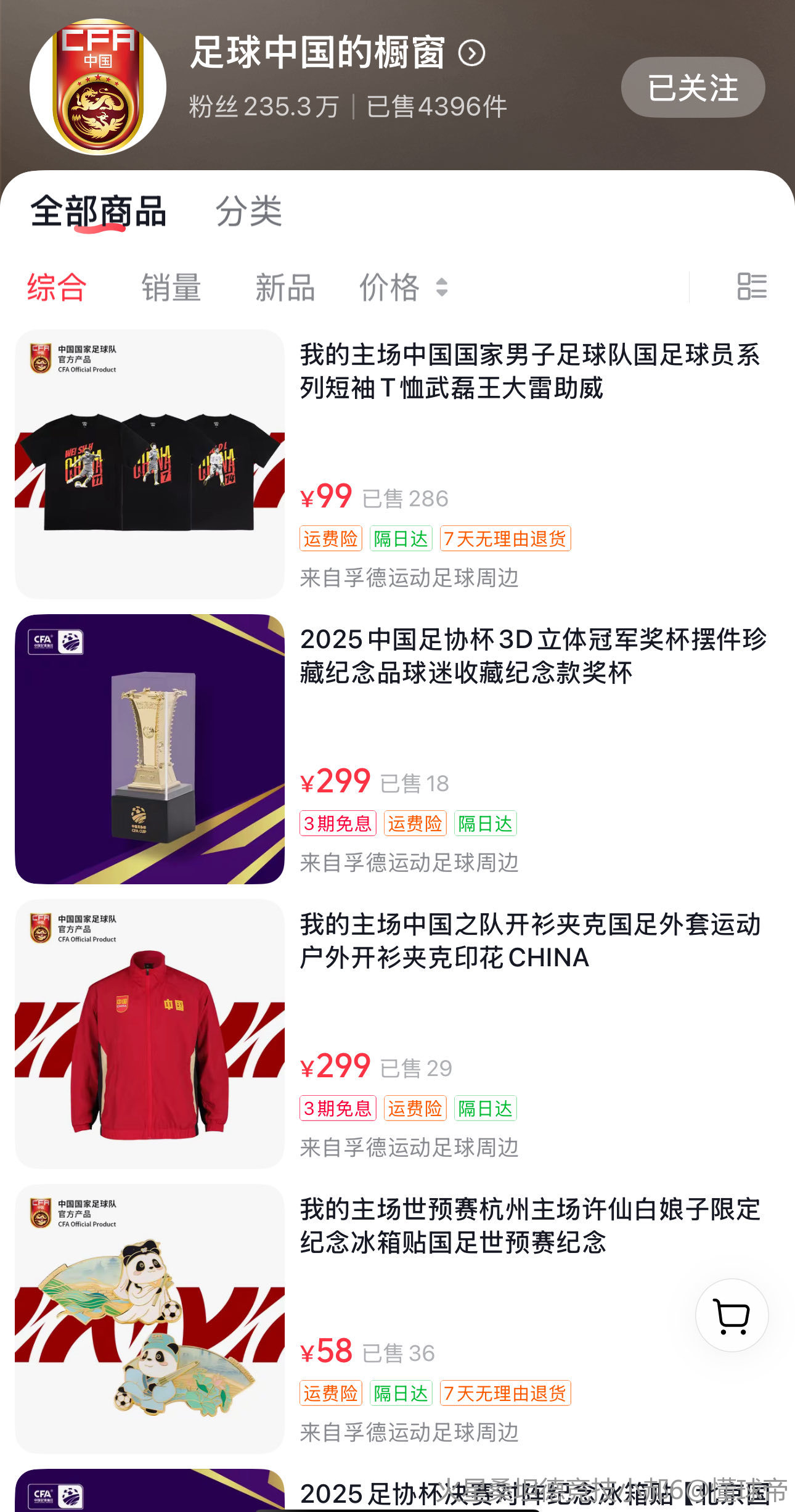Check out the 许仙白娘子限定纪念冰箱贴 product
The height and width of the screenshot is (1512, 795).
click(x=530, y=1226)
